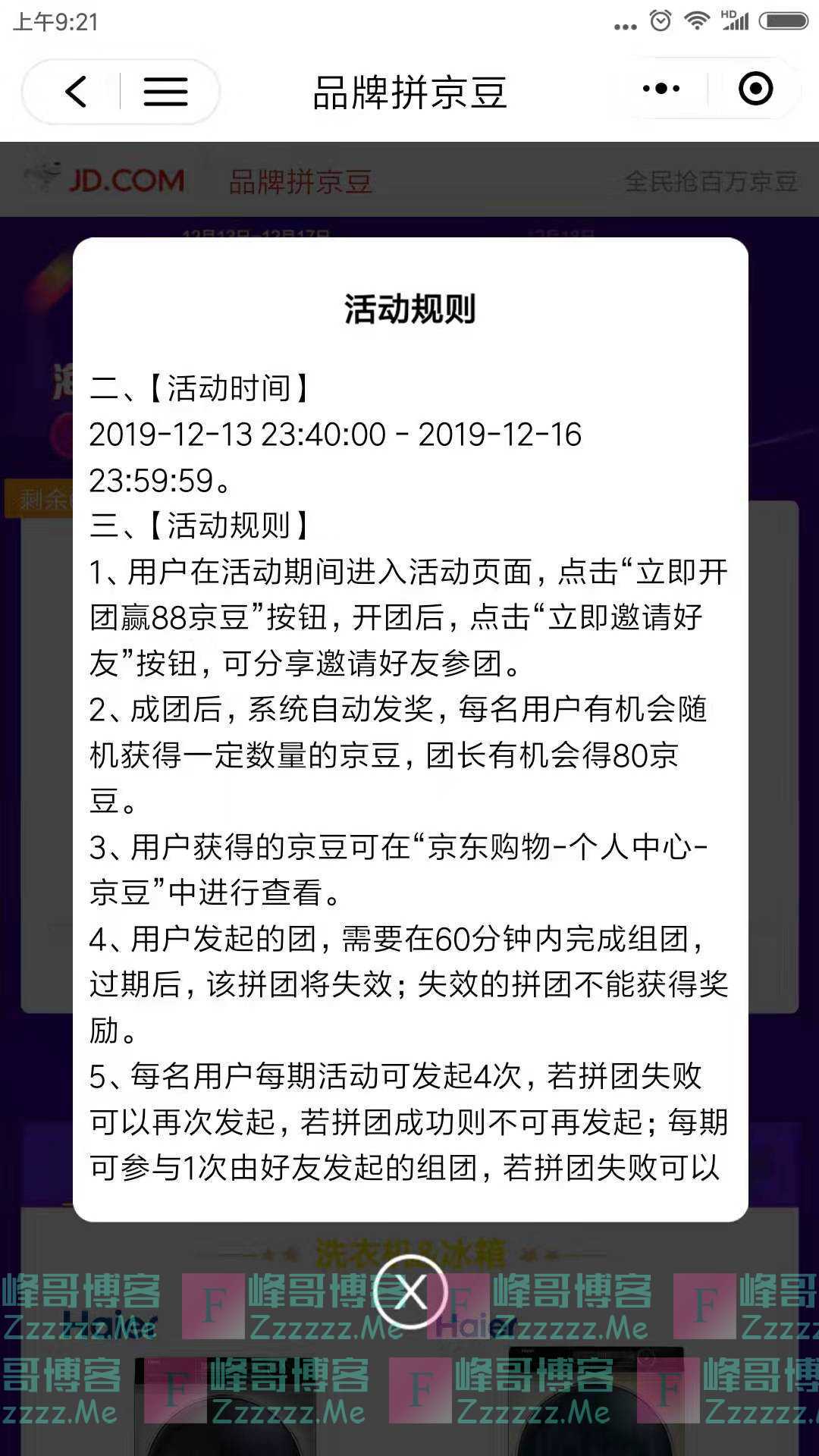Tap the circular exit mini-program icon

(755, 89)
